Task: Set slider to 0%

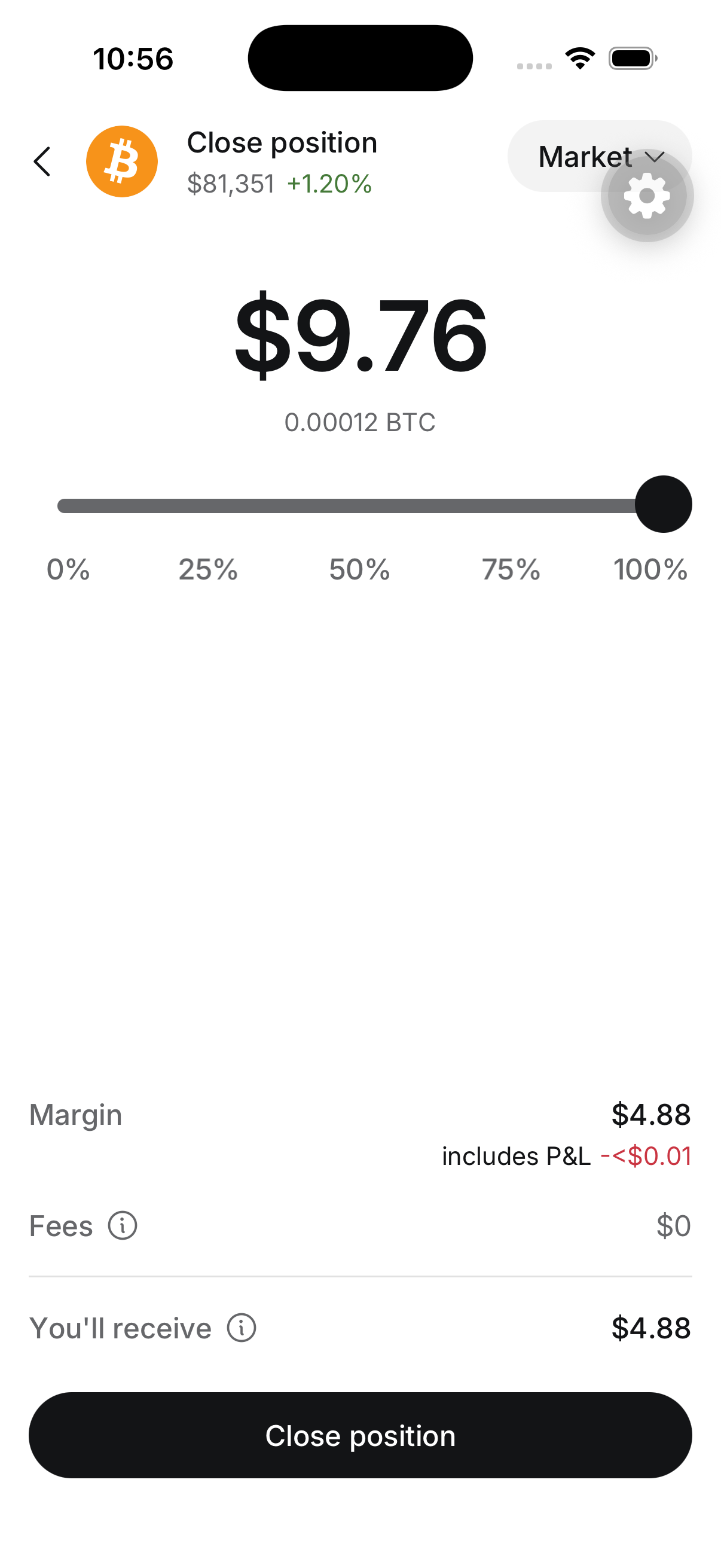Action: 68,570
